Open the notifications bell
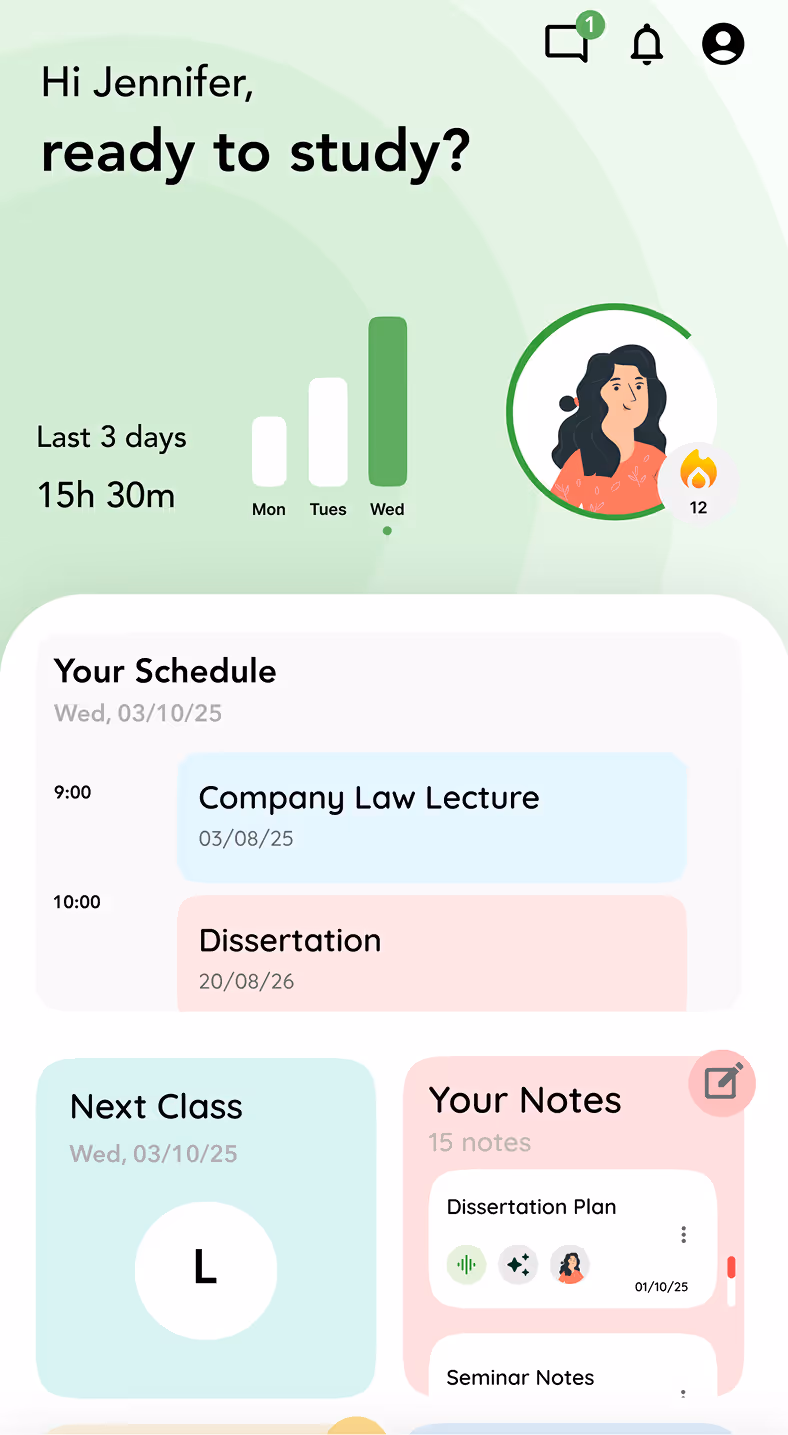Screen dimensions: 788x1435 click(x=647, y=45)
